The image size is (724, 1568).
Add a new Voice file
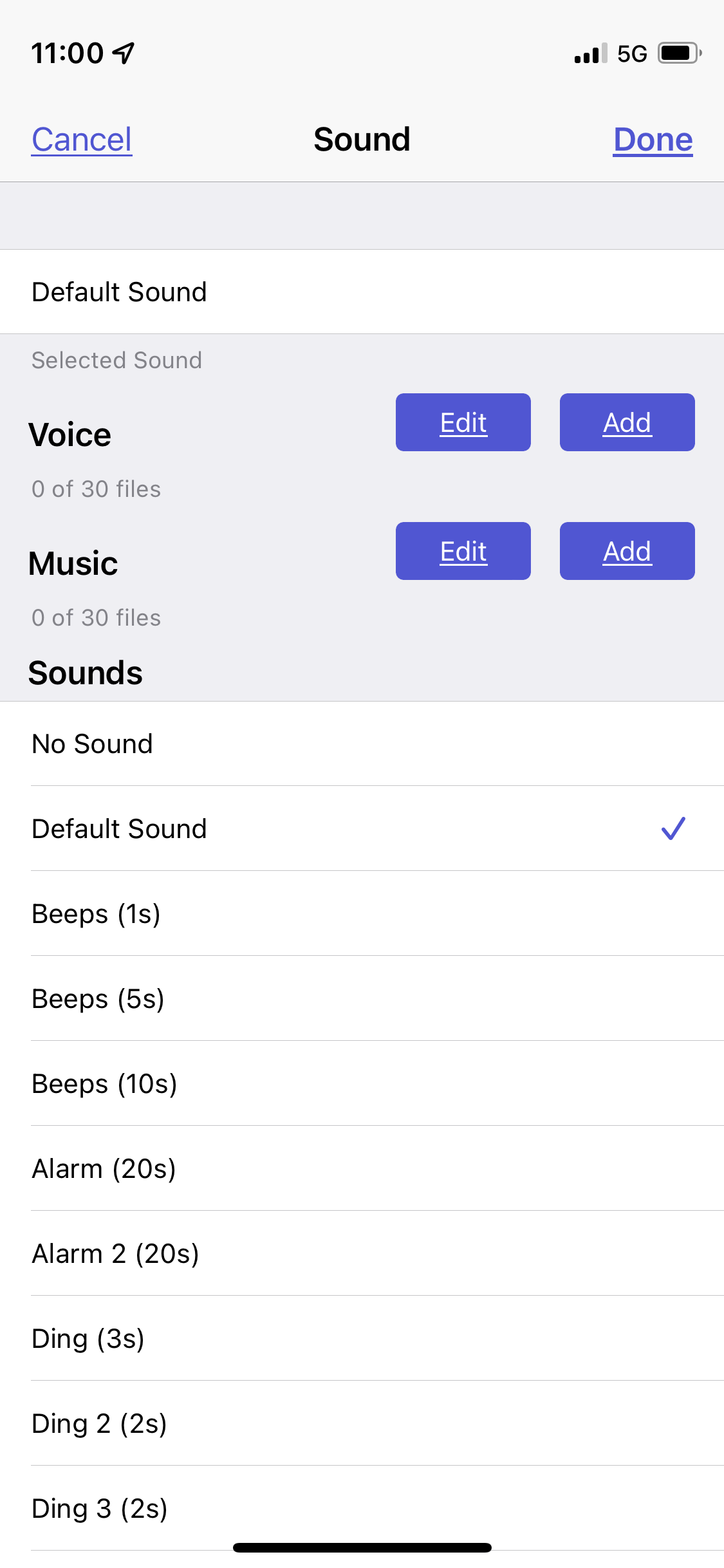[627, 422]
